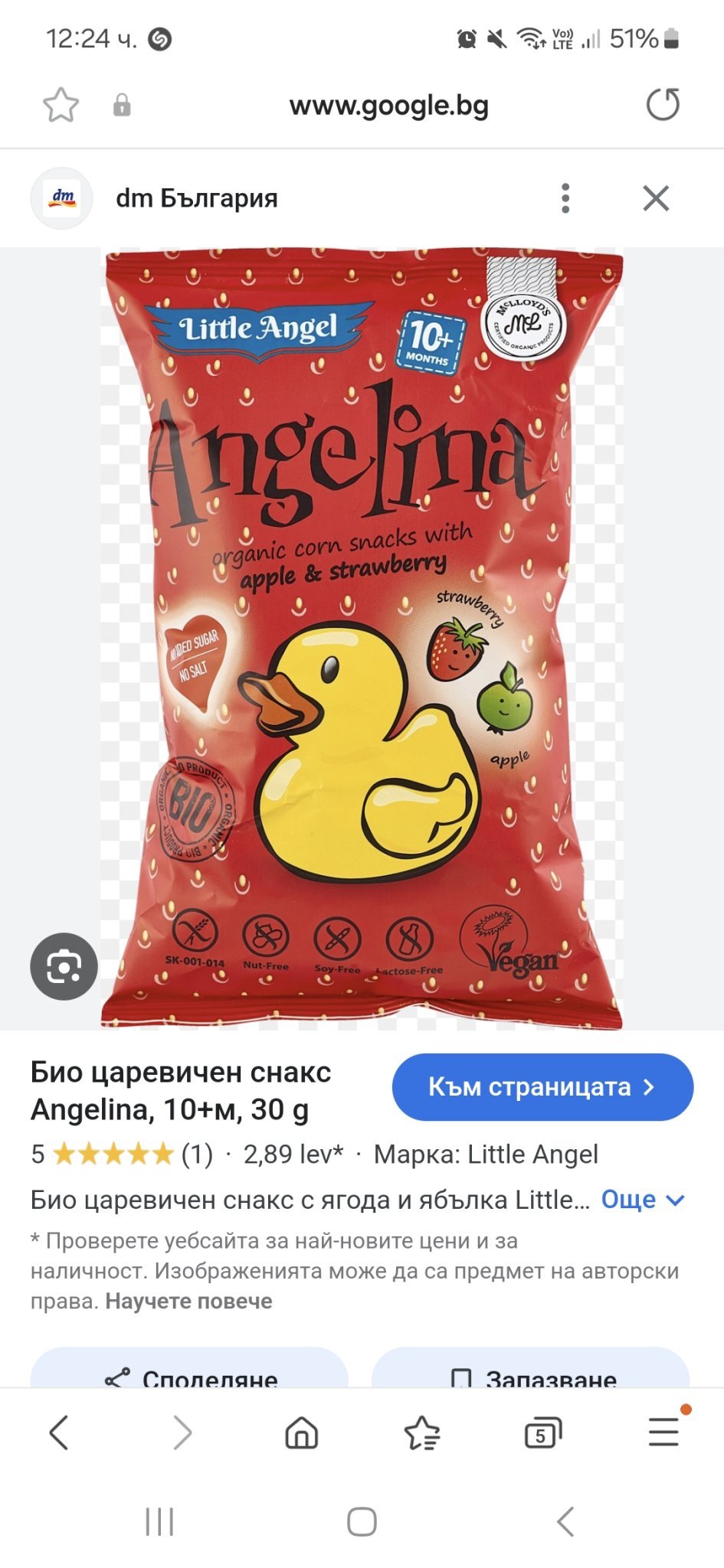724x1568 pixels.
Task: View the five open tabs
Action: pyautogui.click(x=542, y=1432)
